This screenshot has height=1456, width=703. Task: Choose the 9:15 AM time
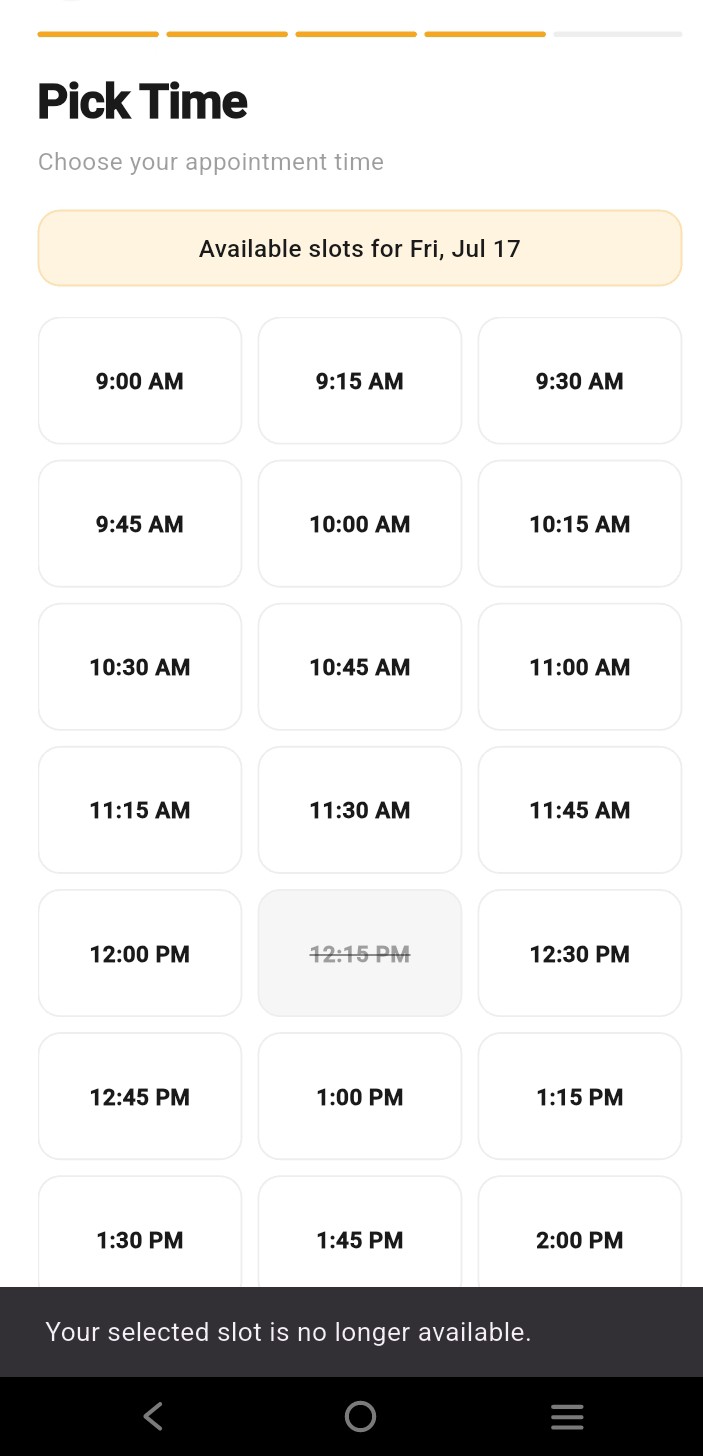pyautogui.click(x=360, y=381)
